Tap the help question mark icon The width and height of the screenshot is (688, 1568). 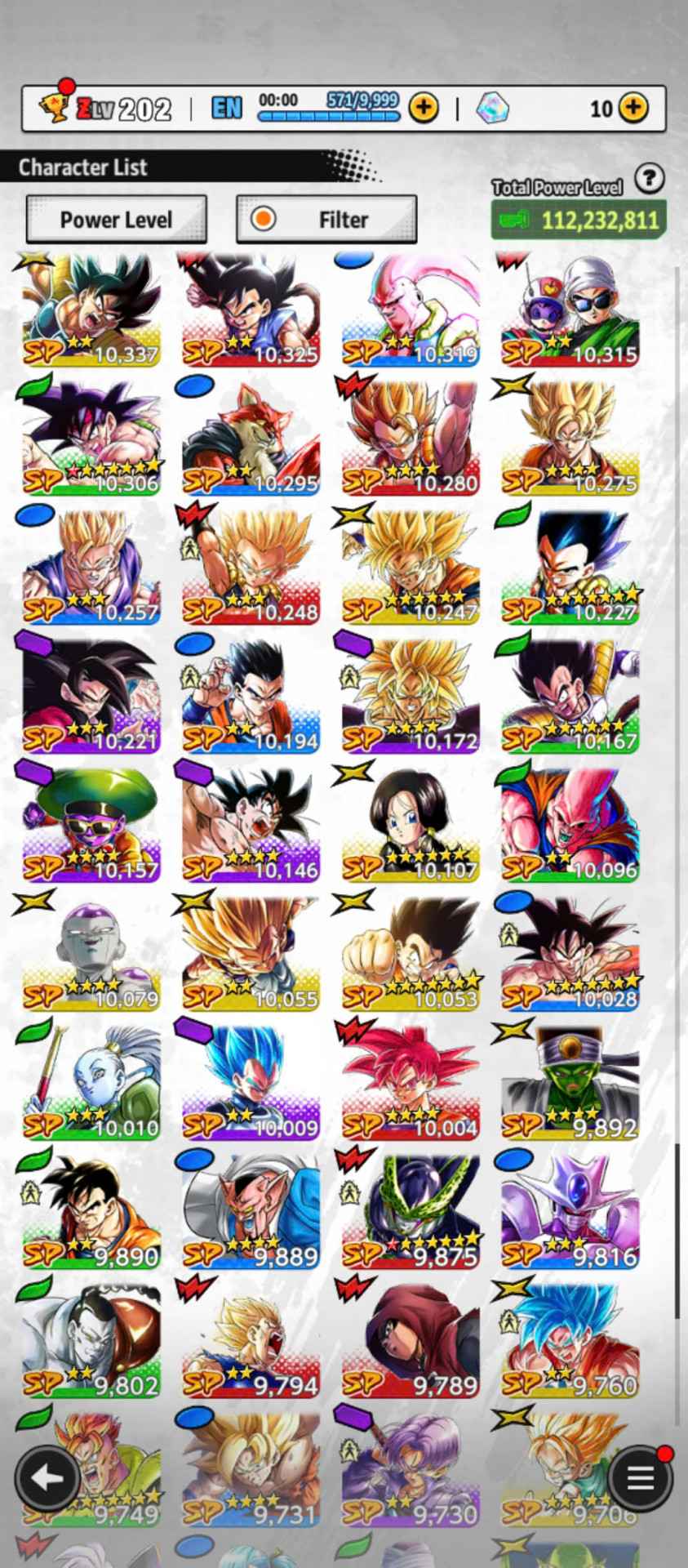pos(649,177)
